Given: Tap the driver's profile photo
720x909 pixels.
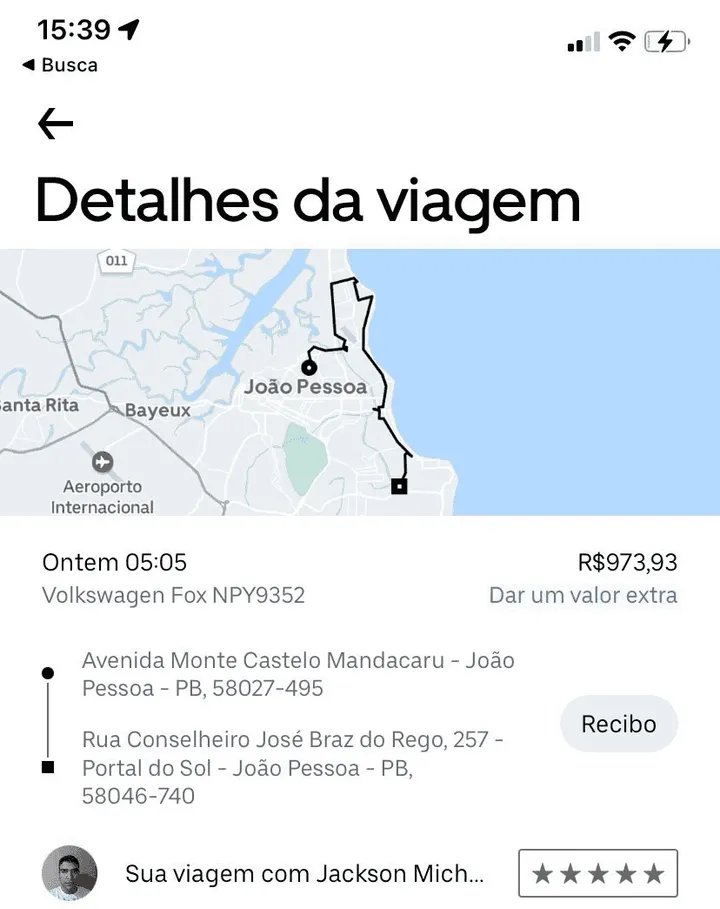Looking at the screenshot, I should tap(69, 872).
